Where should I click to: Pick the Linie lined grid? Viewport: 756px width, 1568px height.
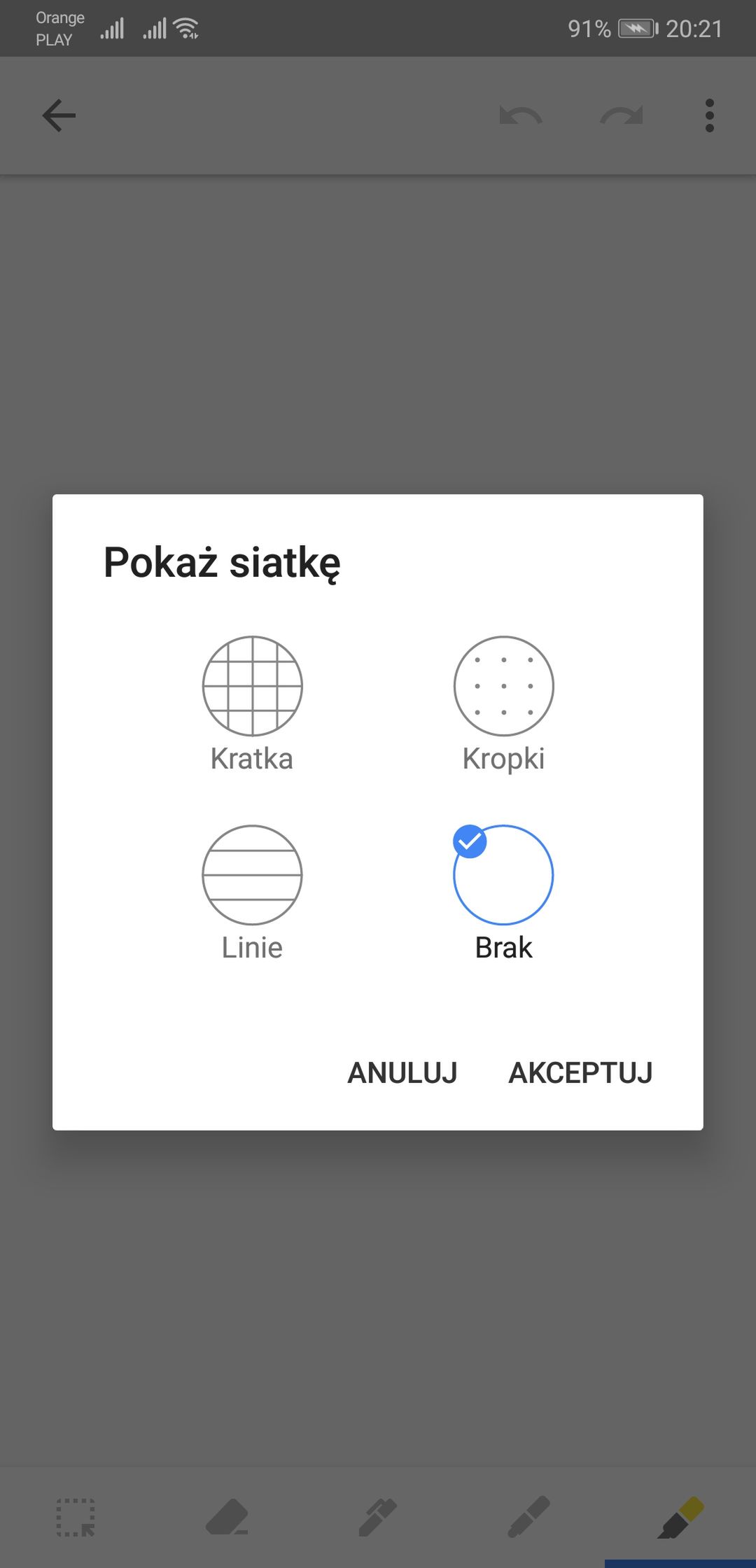[x=252, y=893]
